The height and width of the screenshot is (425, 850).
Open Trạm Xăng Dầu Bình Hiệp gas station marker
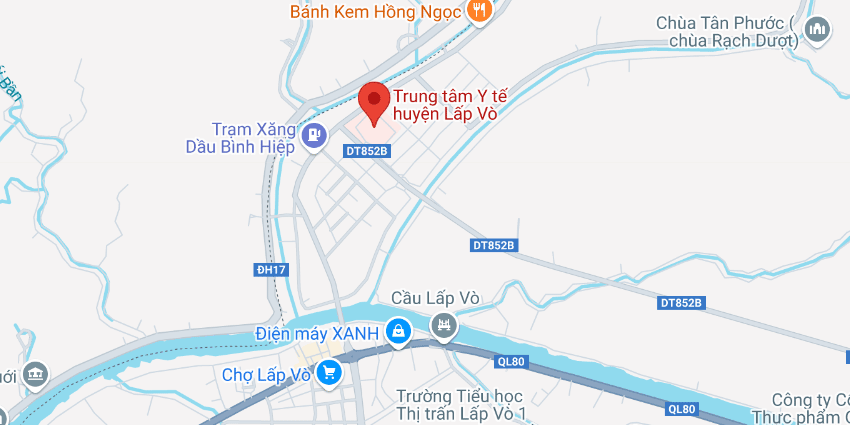point(315,135)
